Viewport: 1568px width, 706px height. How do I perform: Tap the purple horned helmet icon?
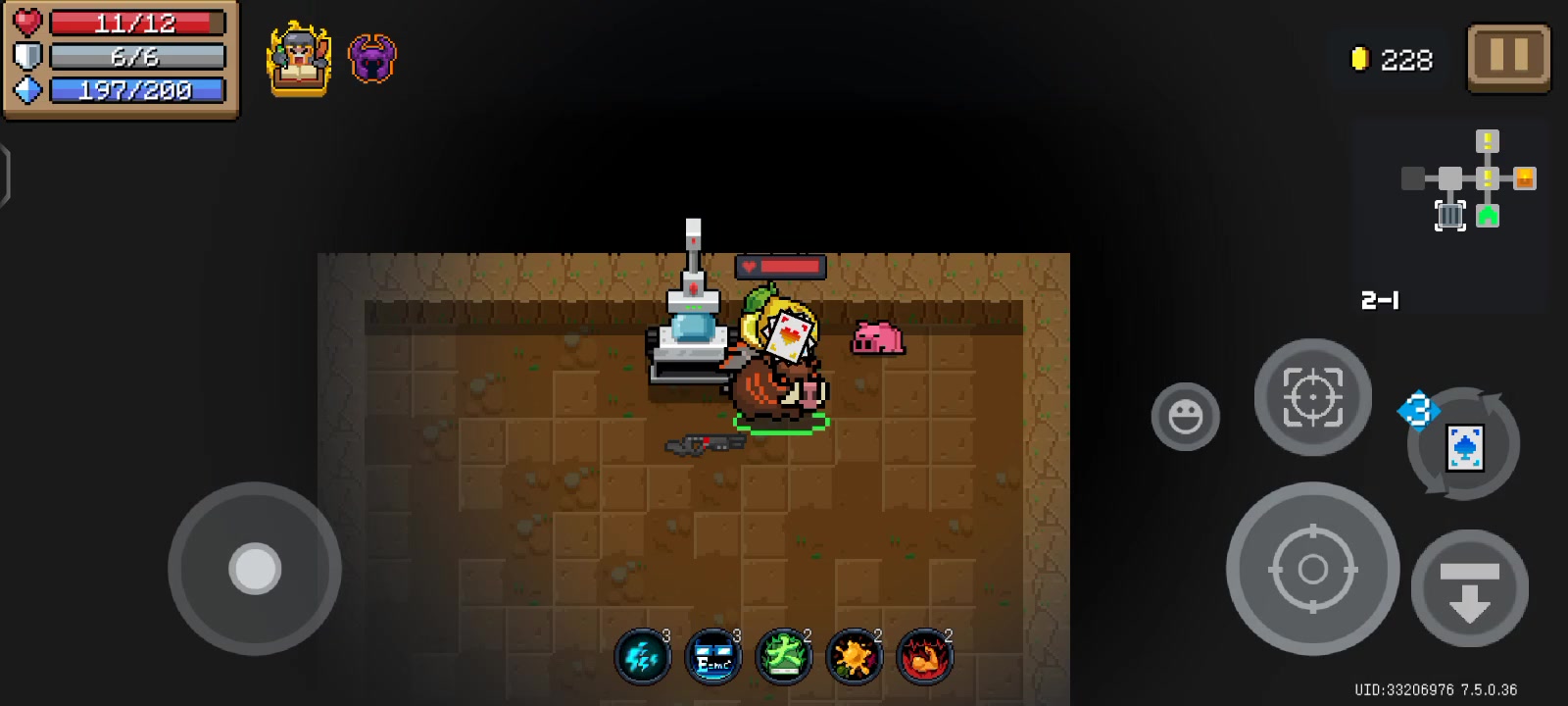coord(372,59)
